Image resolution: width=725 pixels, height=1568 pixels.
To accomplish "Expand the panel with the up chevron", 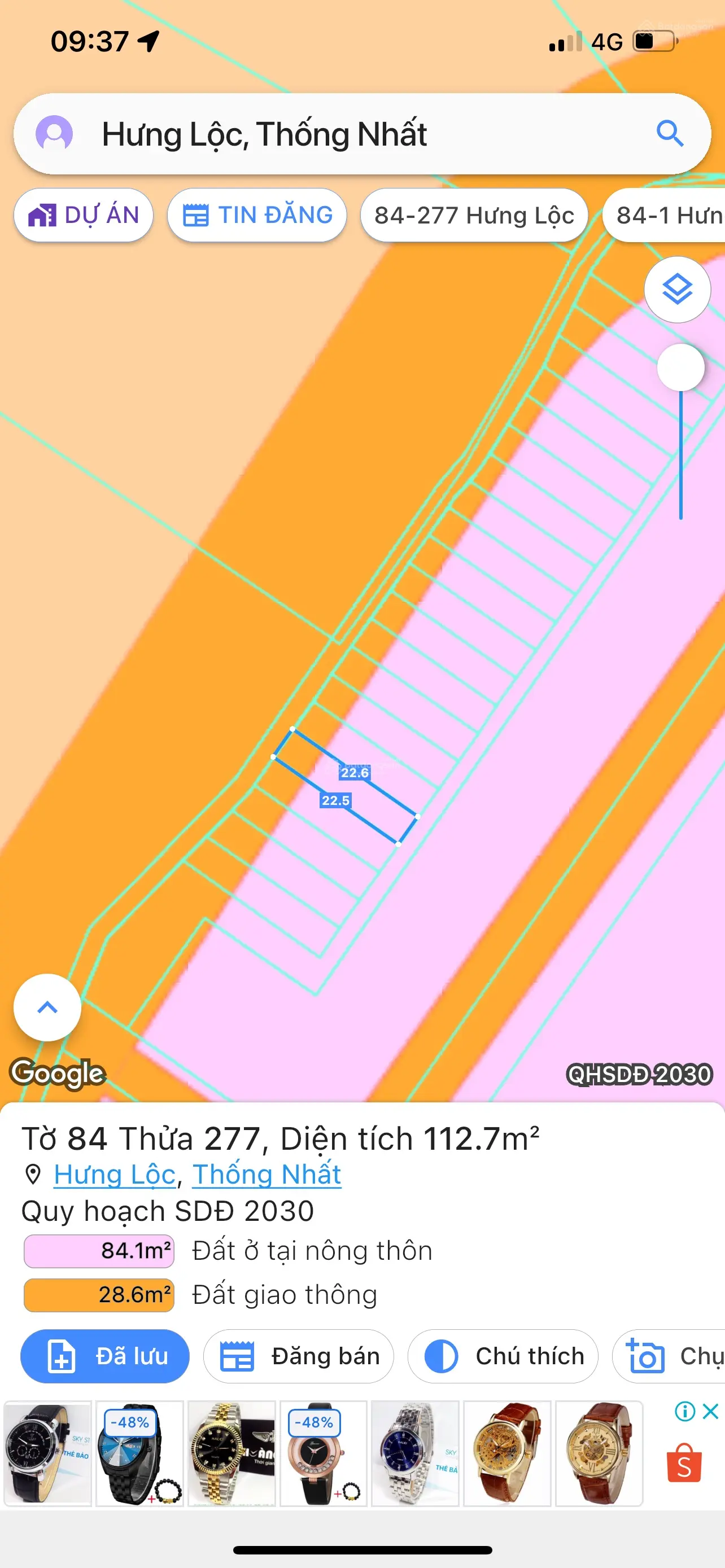I will pyautogui.click(x=47, y=1008).
